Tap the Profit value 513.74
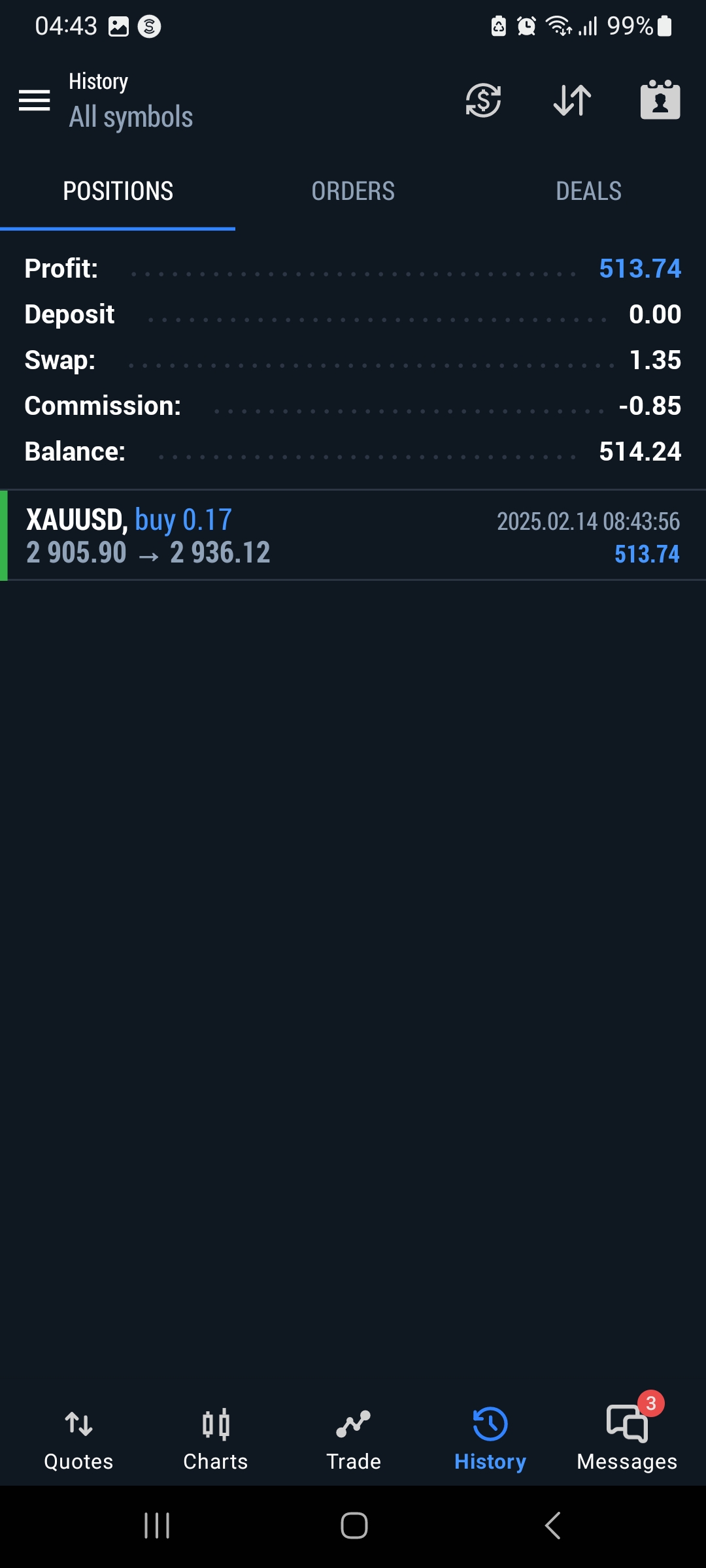Viewport: 706px width, 1568px height. 639,269
